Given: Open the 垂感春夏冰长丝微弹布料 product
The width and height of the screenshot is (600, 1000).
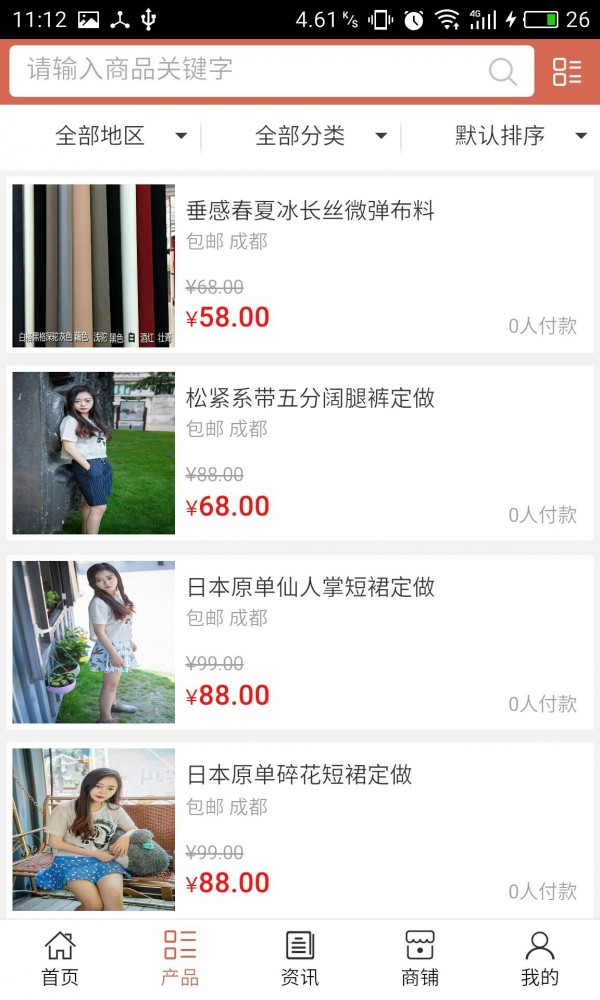Looking at the screenshot, I should [x=310, y=211].
